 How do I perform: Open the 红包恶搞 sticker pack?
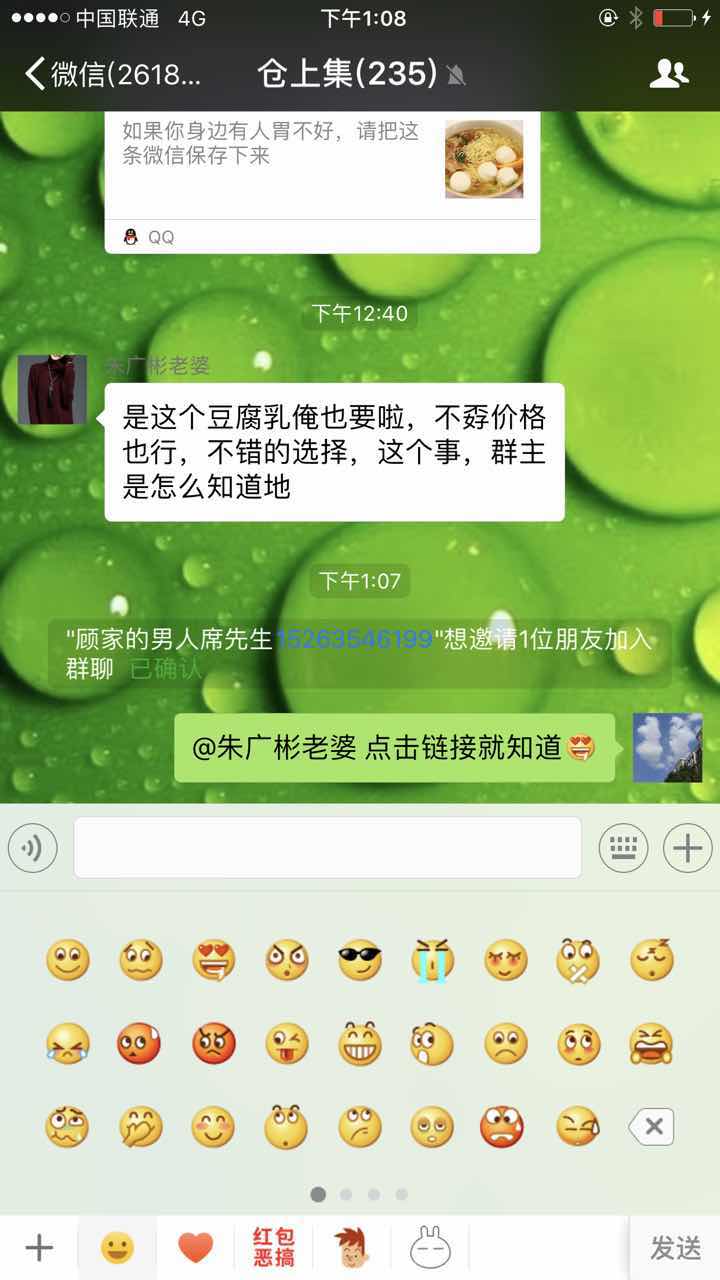point(274,1248)
